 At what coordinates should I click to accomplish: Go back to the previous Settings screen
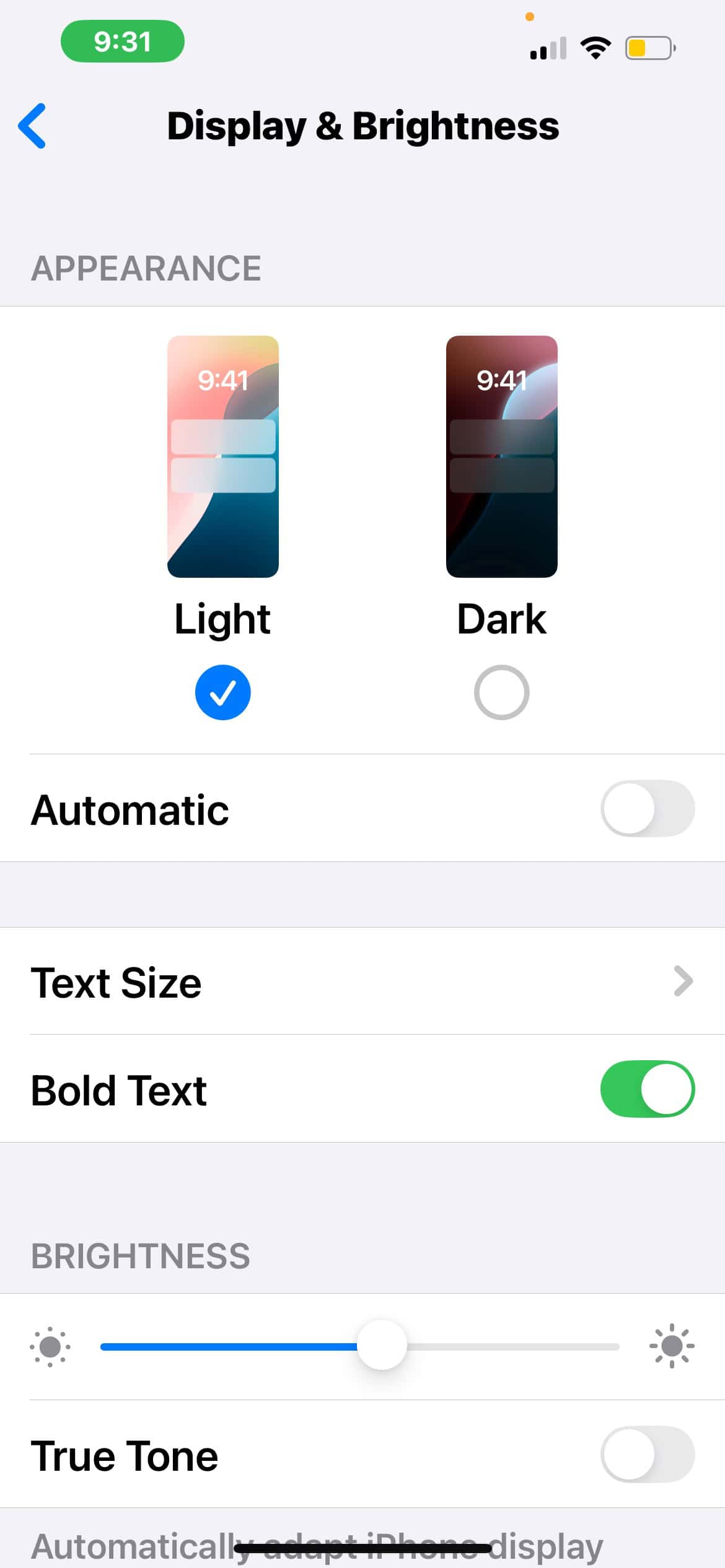(32, 126)
